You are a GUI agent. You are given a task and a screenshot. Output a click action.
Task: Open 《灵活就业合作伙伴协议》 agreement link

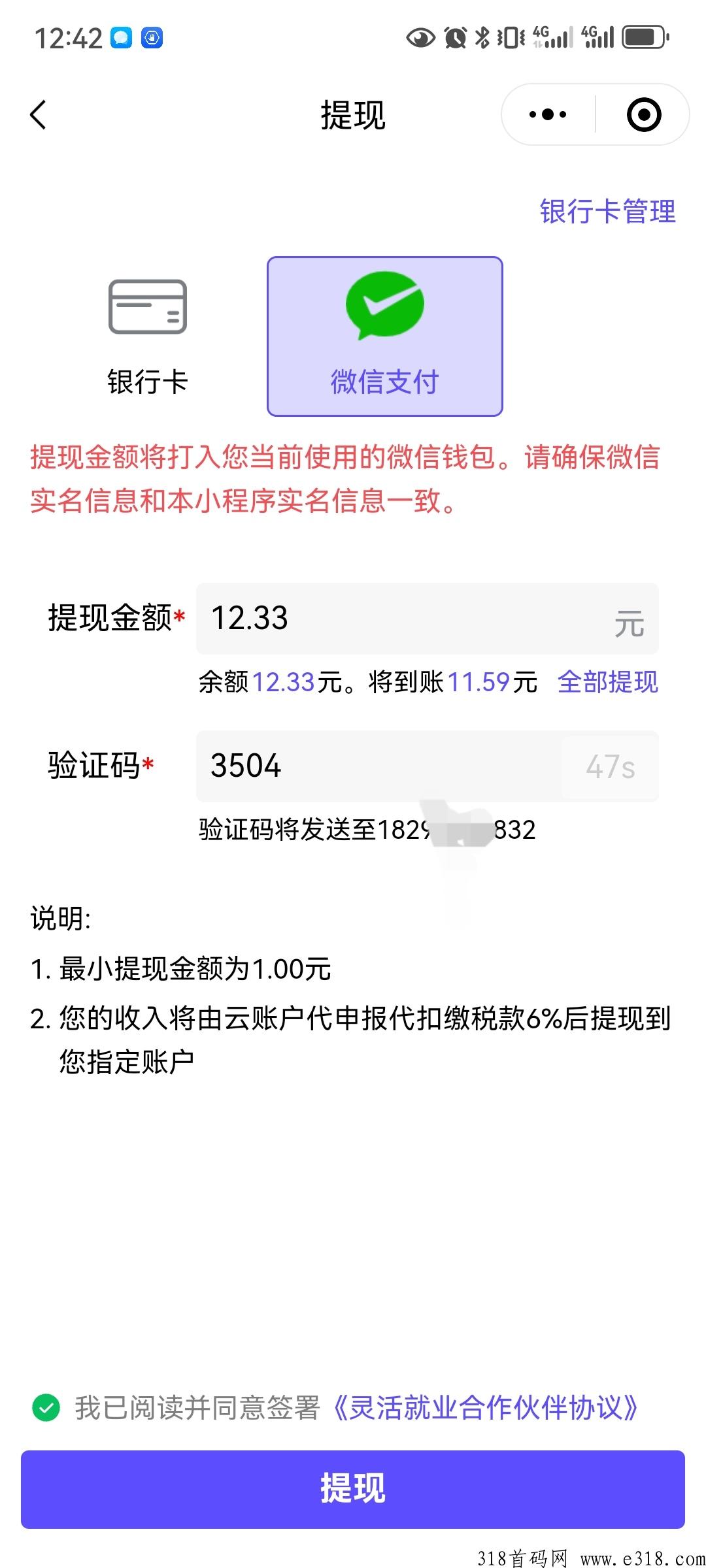(486, 1408)
